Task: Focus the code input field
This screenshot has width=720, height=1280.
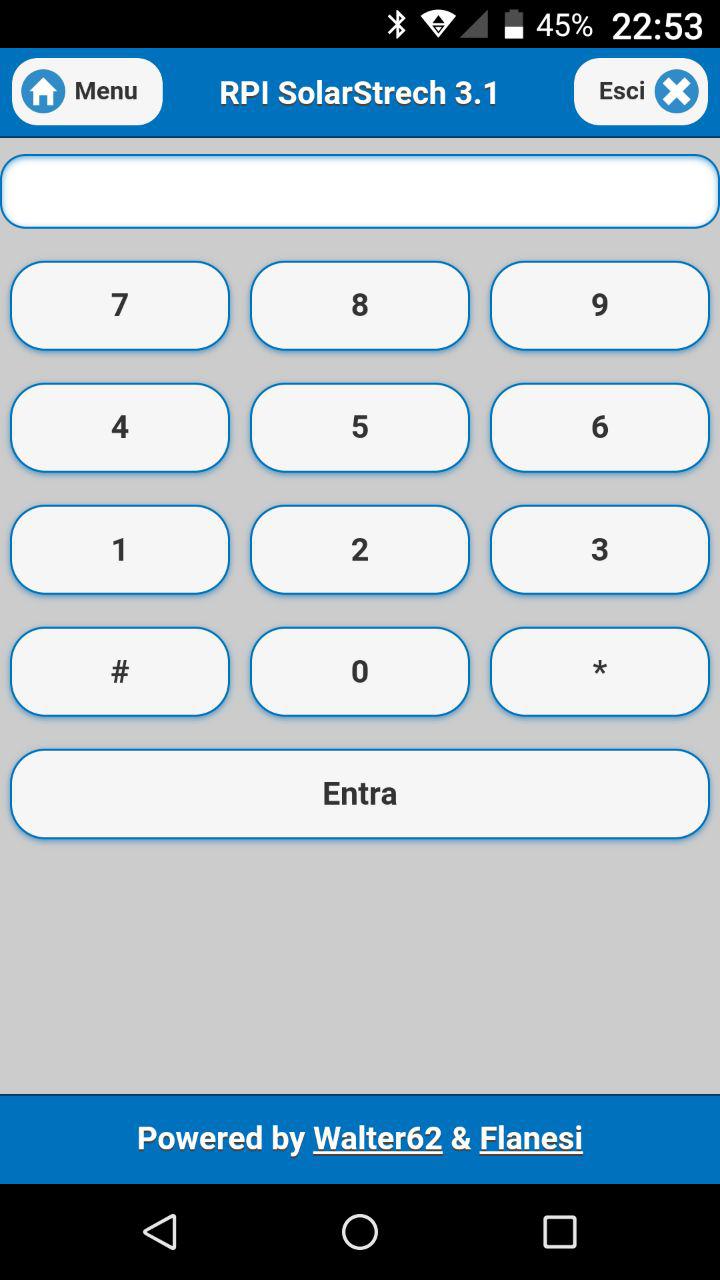Action: (360, 191)
